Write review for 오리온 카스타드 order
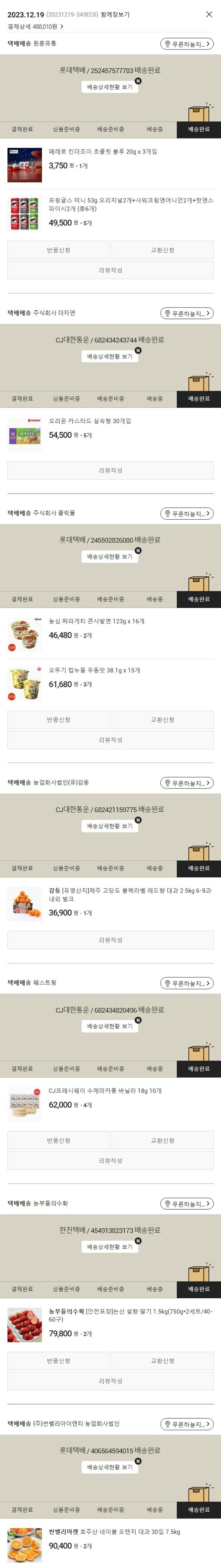Screen dimensions: 221x1568 point(110,470)
